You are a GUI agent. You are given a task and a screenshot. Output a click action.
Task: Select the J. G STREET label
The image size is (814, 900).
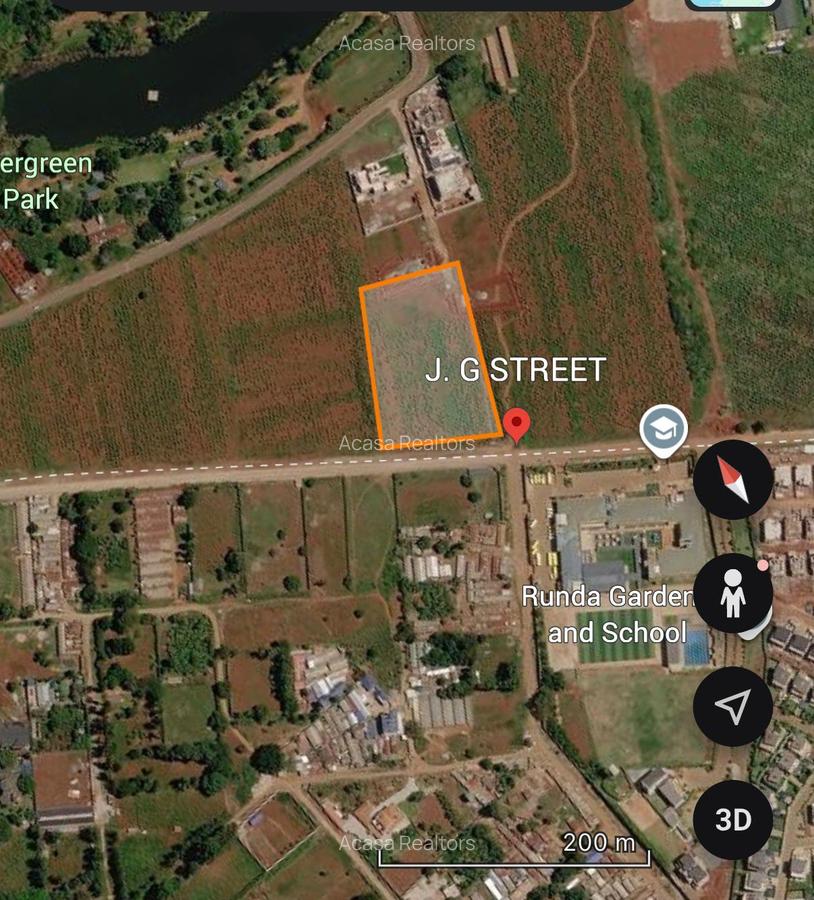tap(516, 370)
